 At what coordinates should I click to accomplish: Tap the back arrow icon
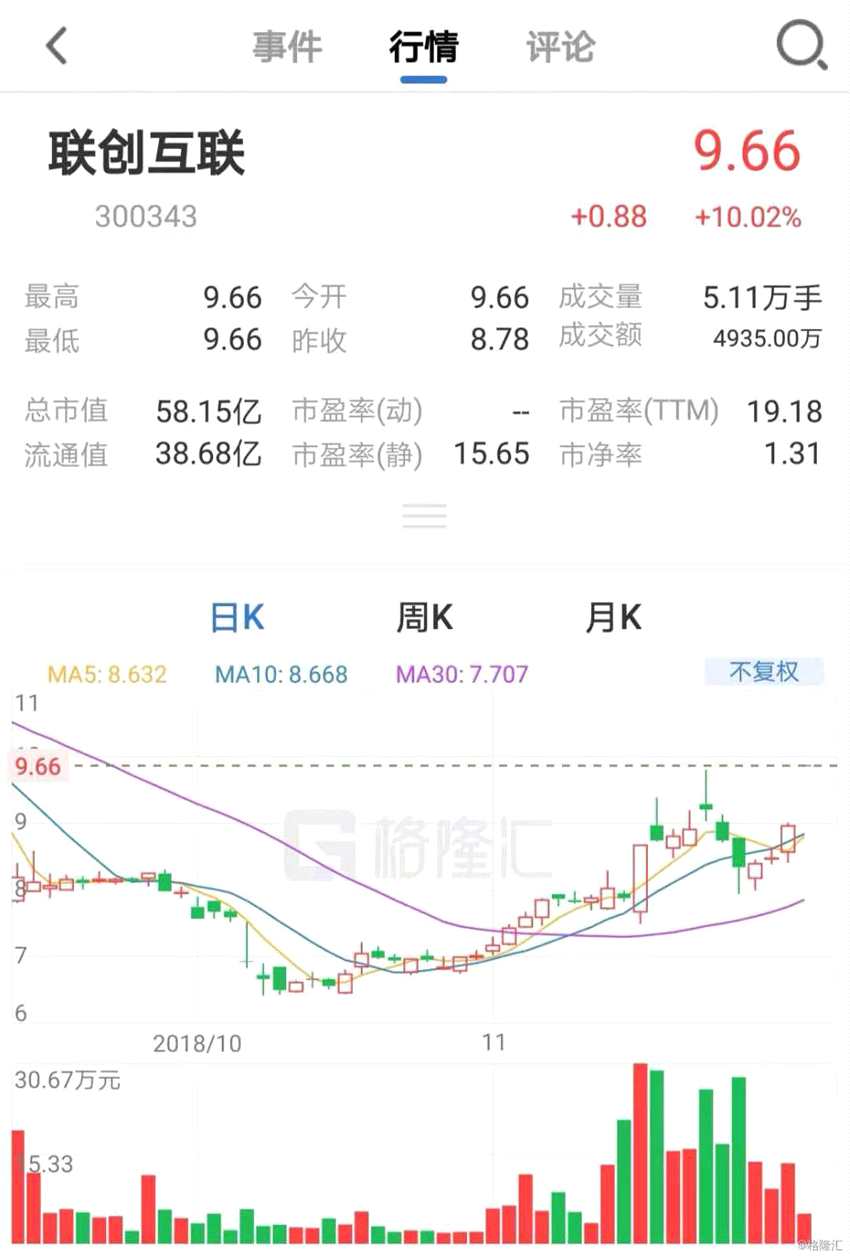tap(57, 45)
